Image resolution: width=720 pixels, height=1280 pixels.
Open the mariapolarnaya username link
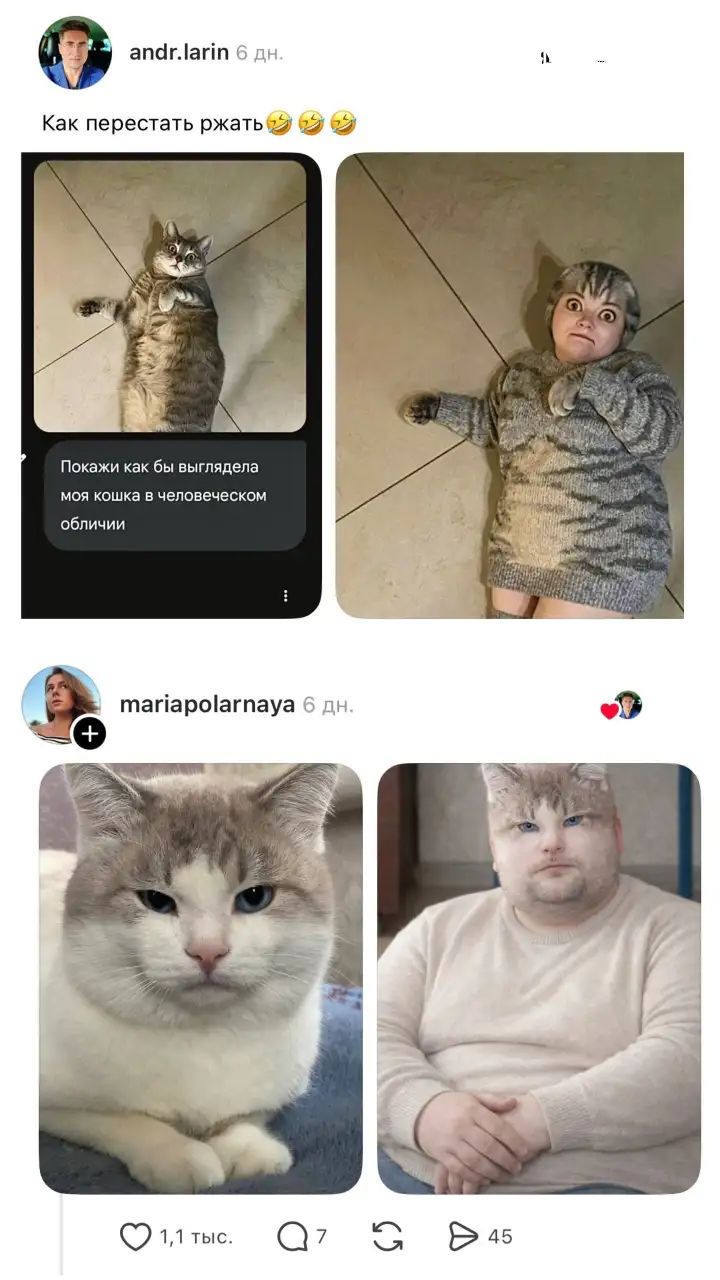tap(207, 704)
